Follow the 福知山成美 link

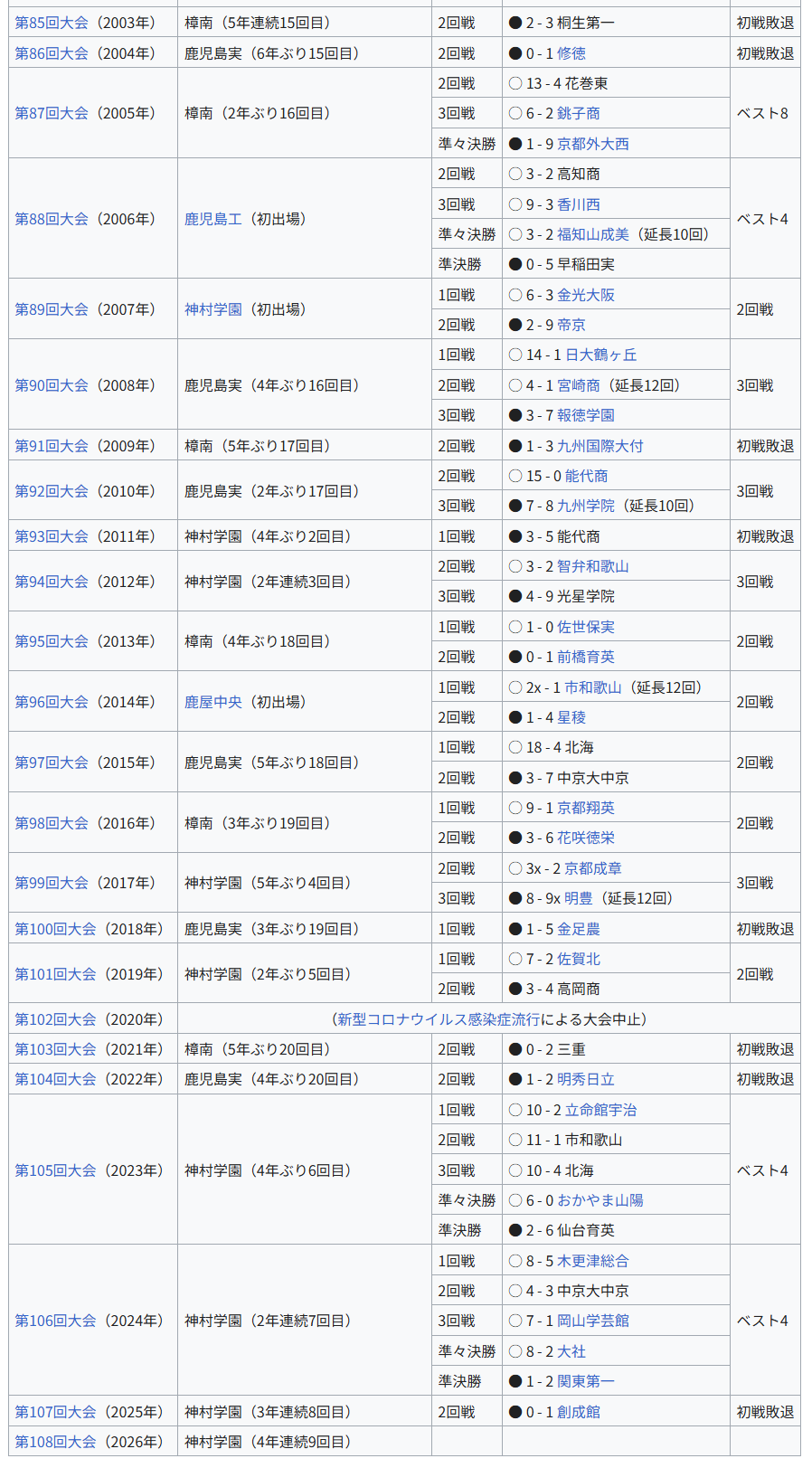[x=593, y=234]
